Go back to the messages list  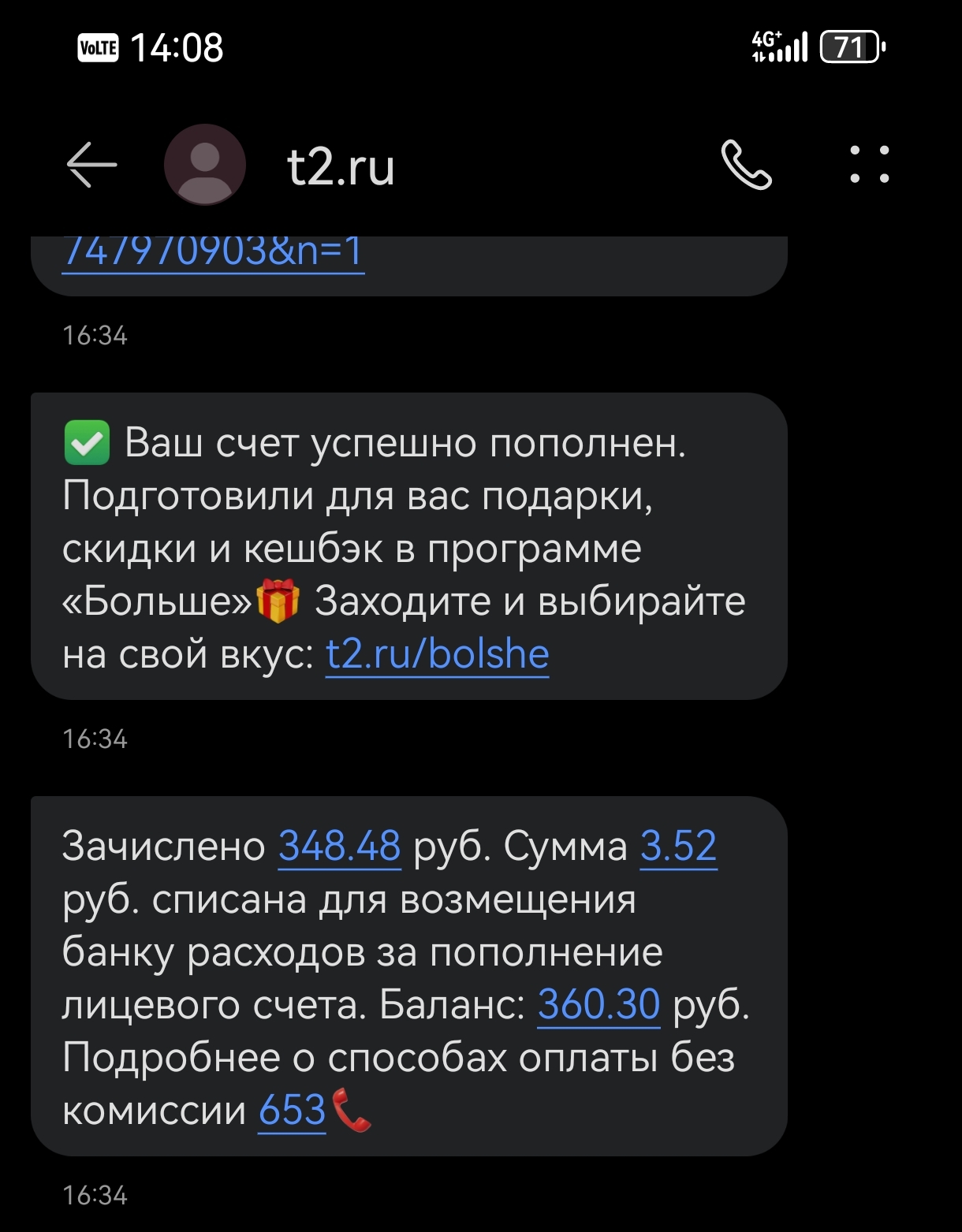click(91, 165)
